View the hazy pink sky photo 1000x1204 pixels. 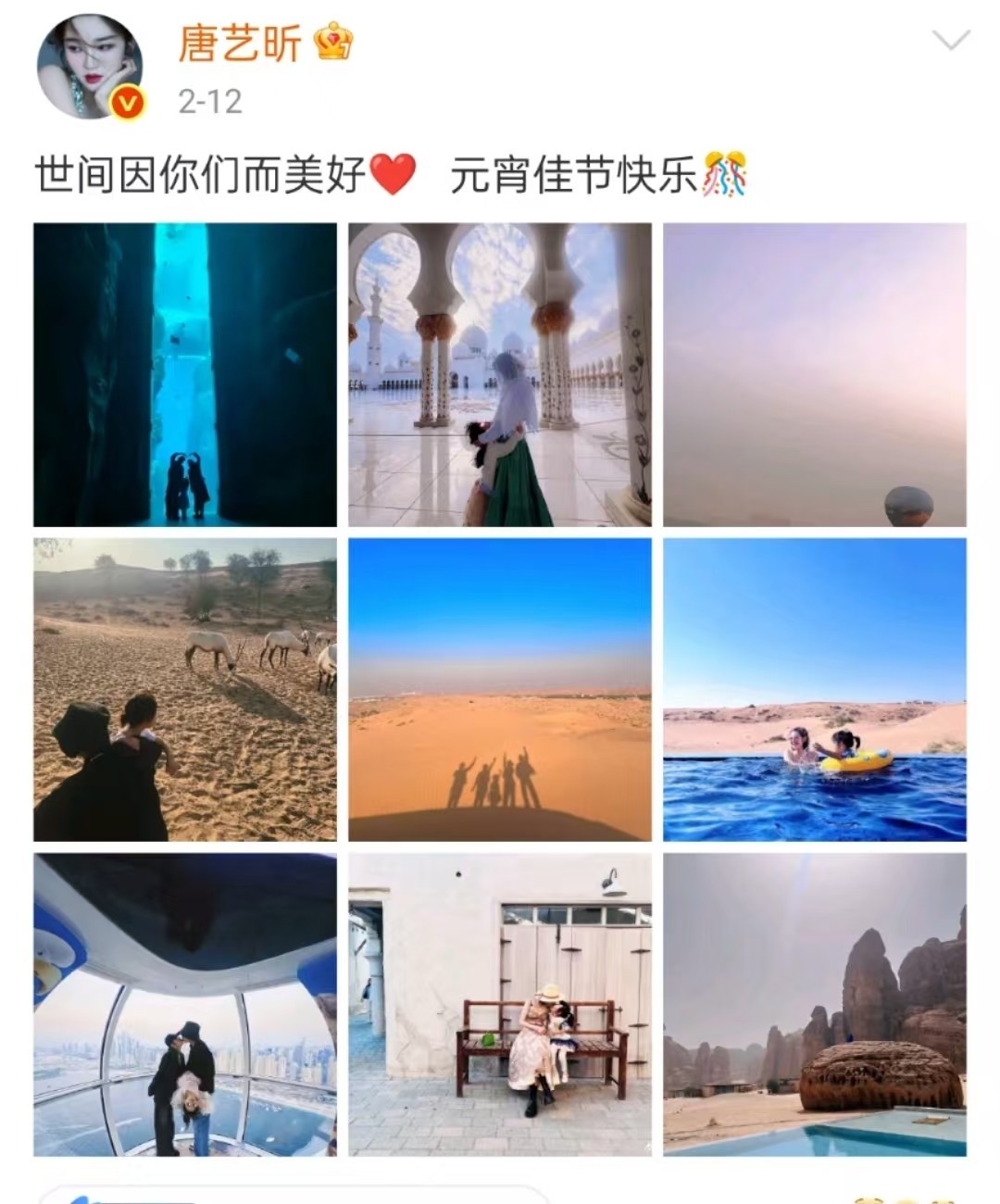pos(814,374)
